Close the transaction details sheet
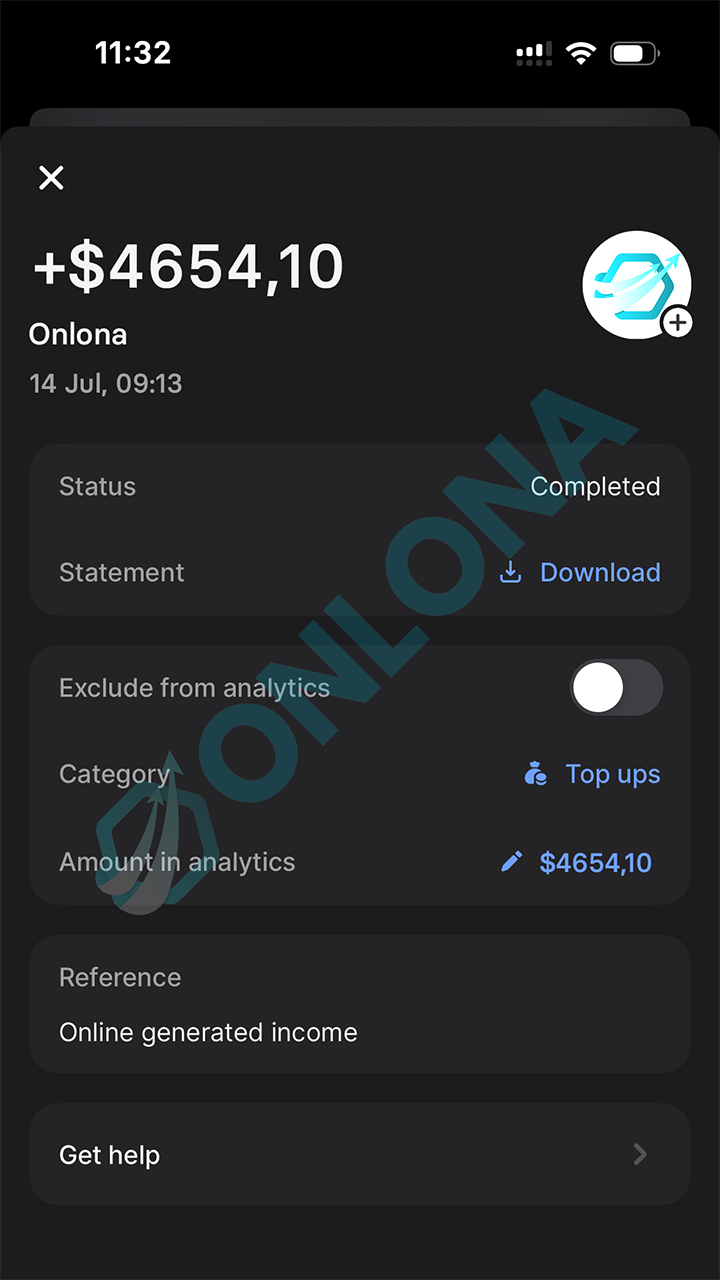The width and height of the screenshot is (720, 1280). (51, 178)
